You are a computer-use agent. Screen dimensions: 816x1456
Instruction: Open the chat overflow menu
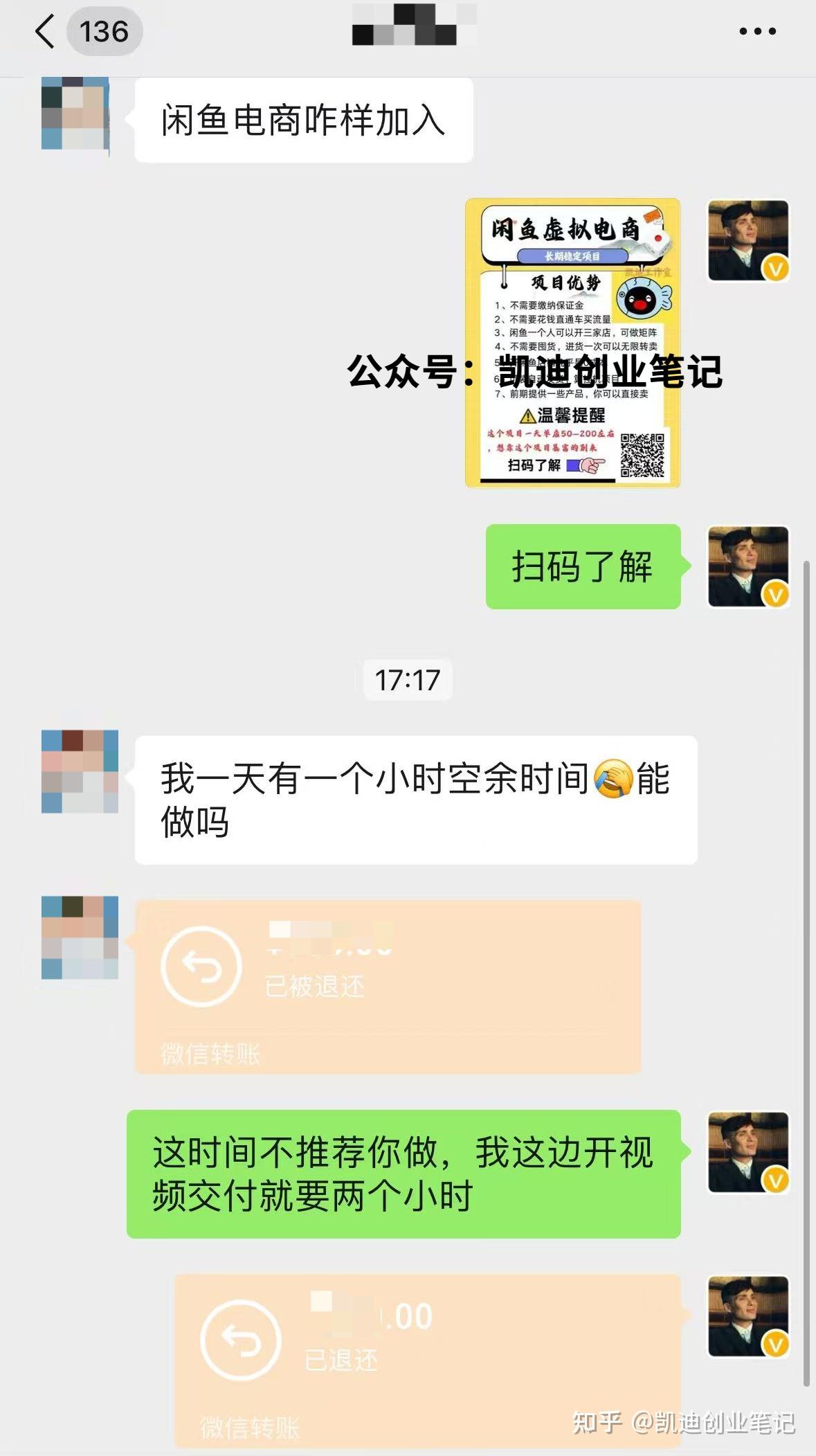757,32
